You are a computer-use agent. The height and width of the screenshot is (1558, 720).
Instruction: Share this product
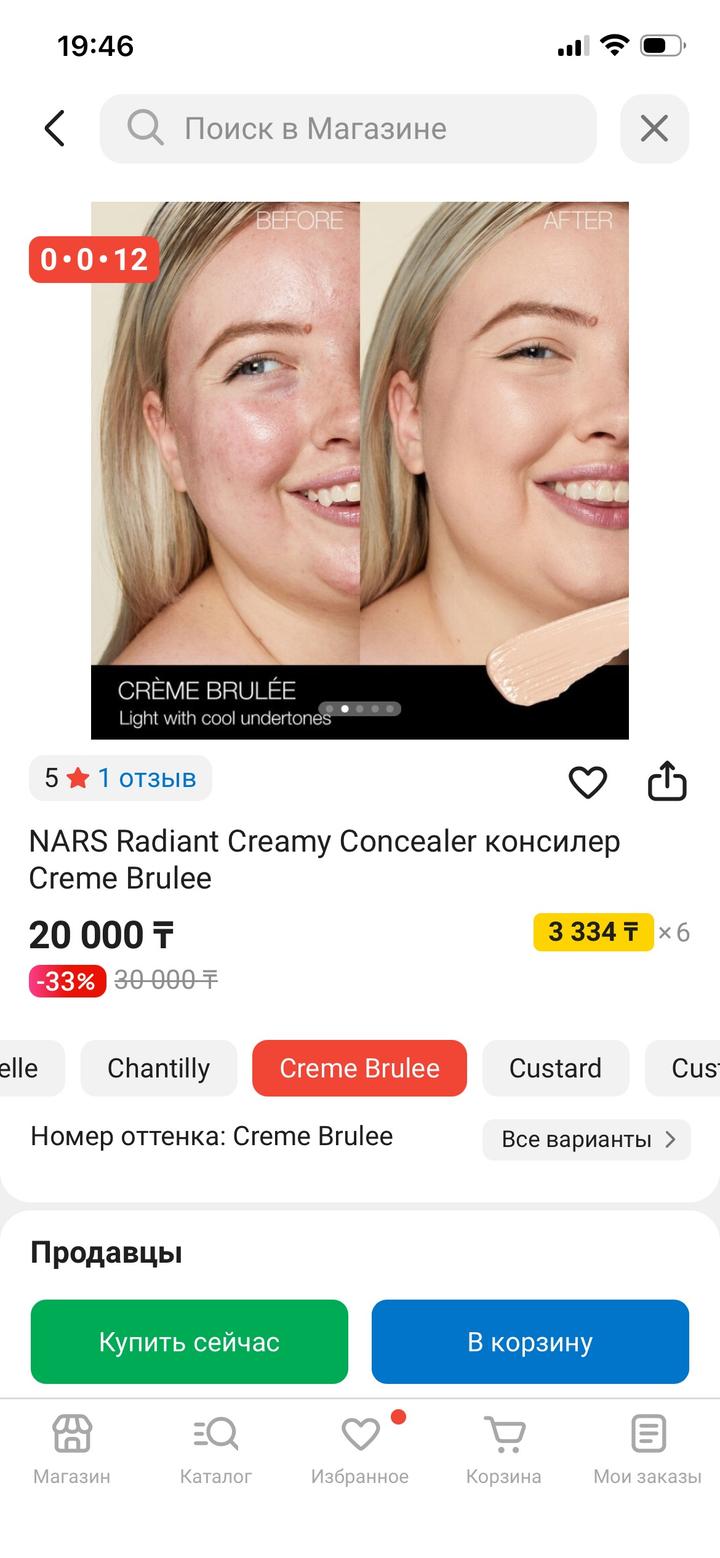tap(667, 782)
